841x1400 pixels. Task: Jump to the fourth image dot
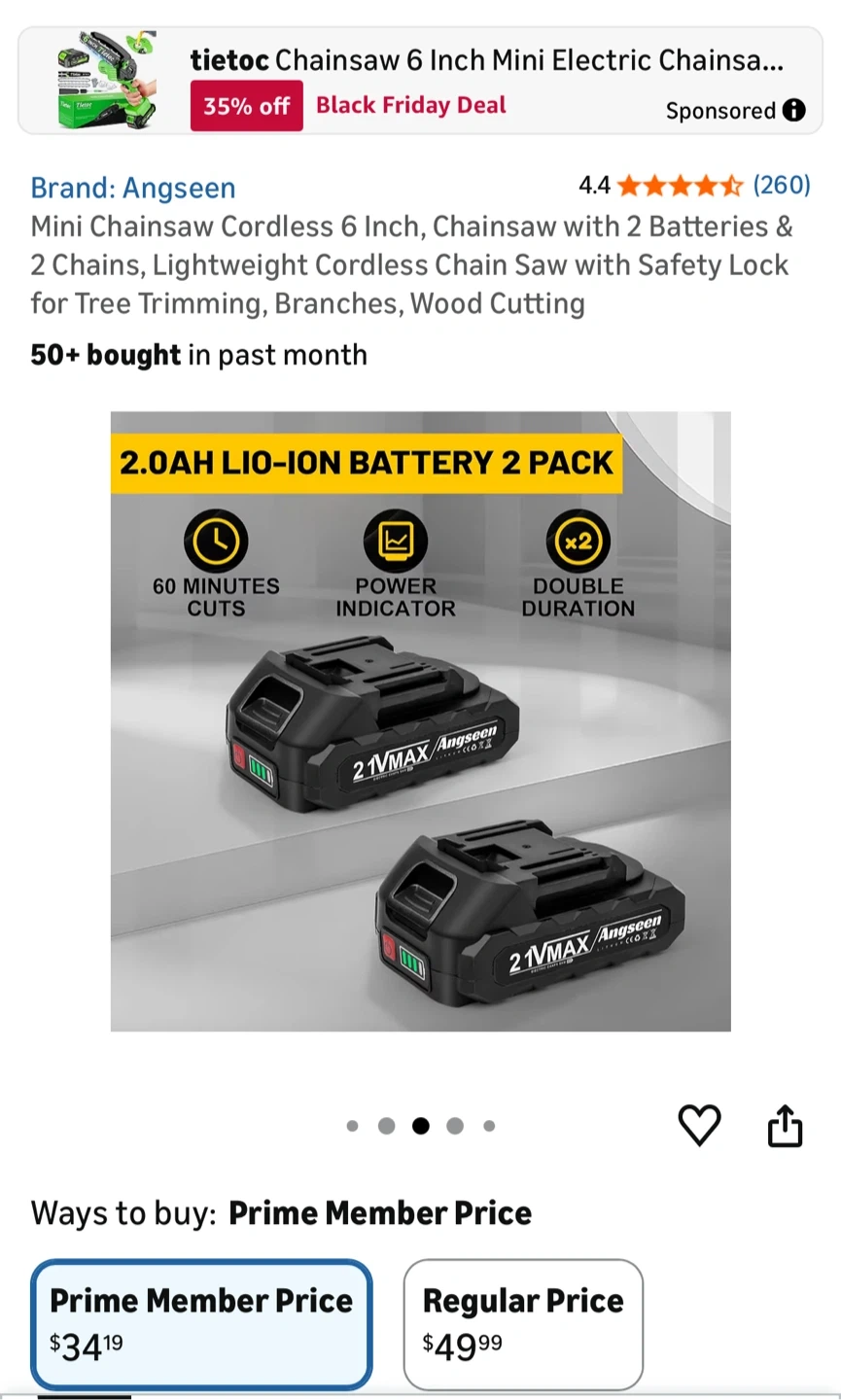pyautogui.click(x=455, y=1126)
